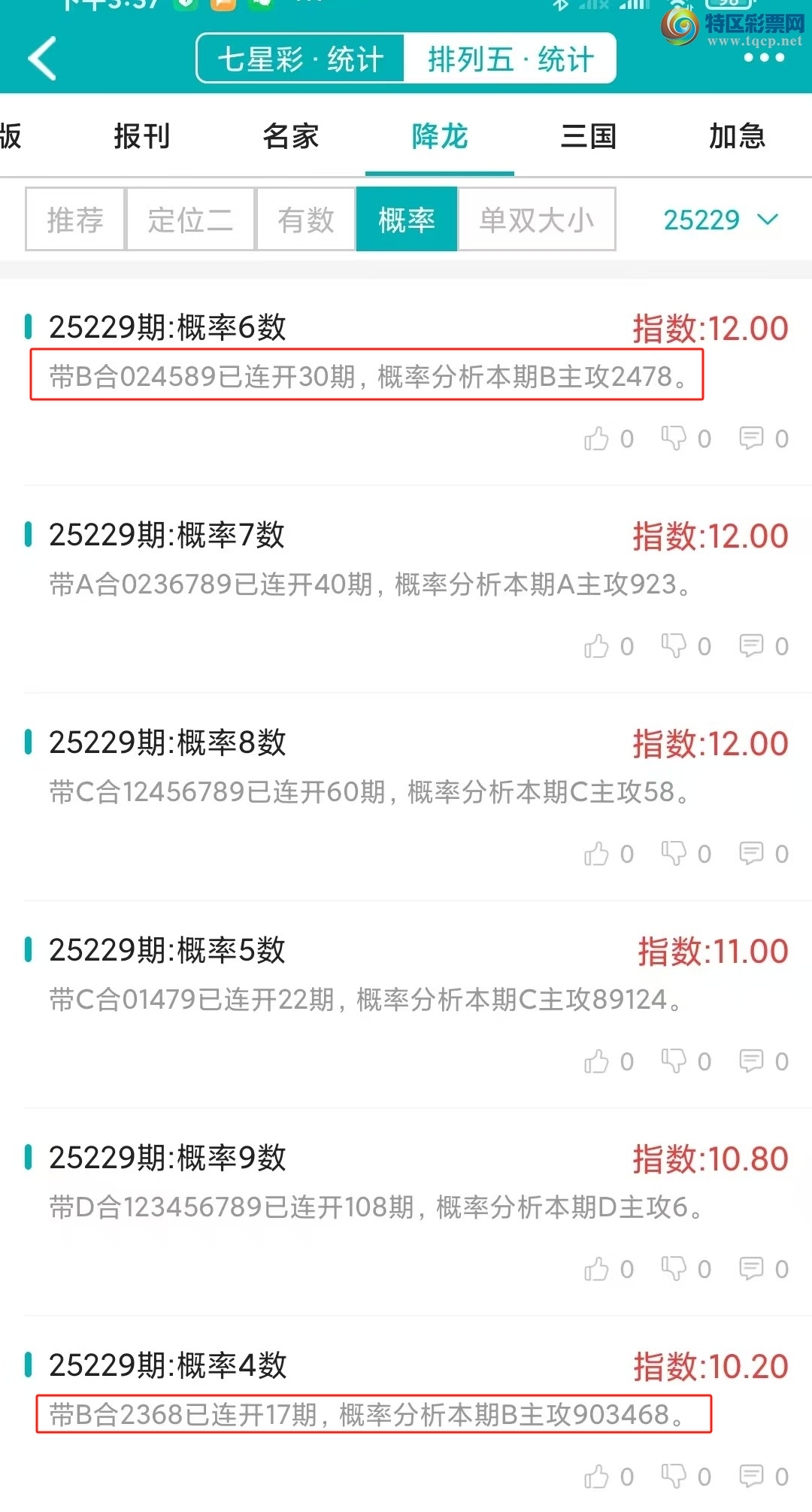Viewport: 812px width, 1512px height.
Task: Expand the period selector chevron
Action: [x=768, y=220]
